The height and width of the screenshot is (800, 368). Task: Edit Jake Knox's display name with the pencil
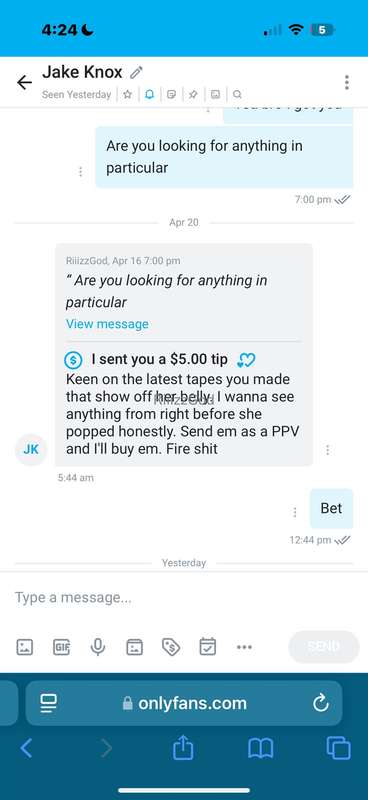click(x=136, y=72)
